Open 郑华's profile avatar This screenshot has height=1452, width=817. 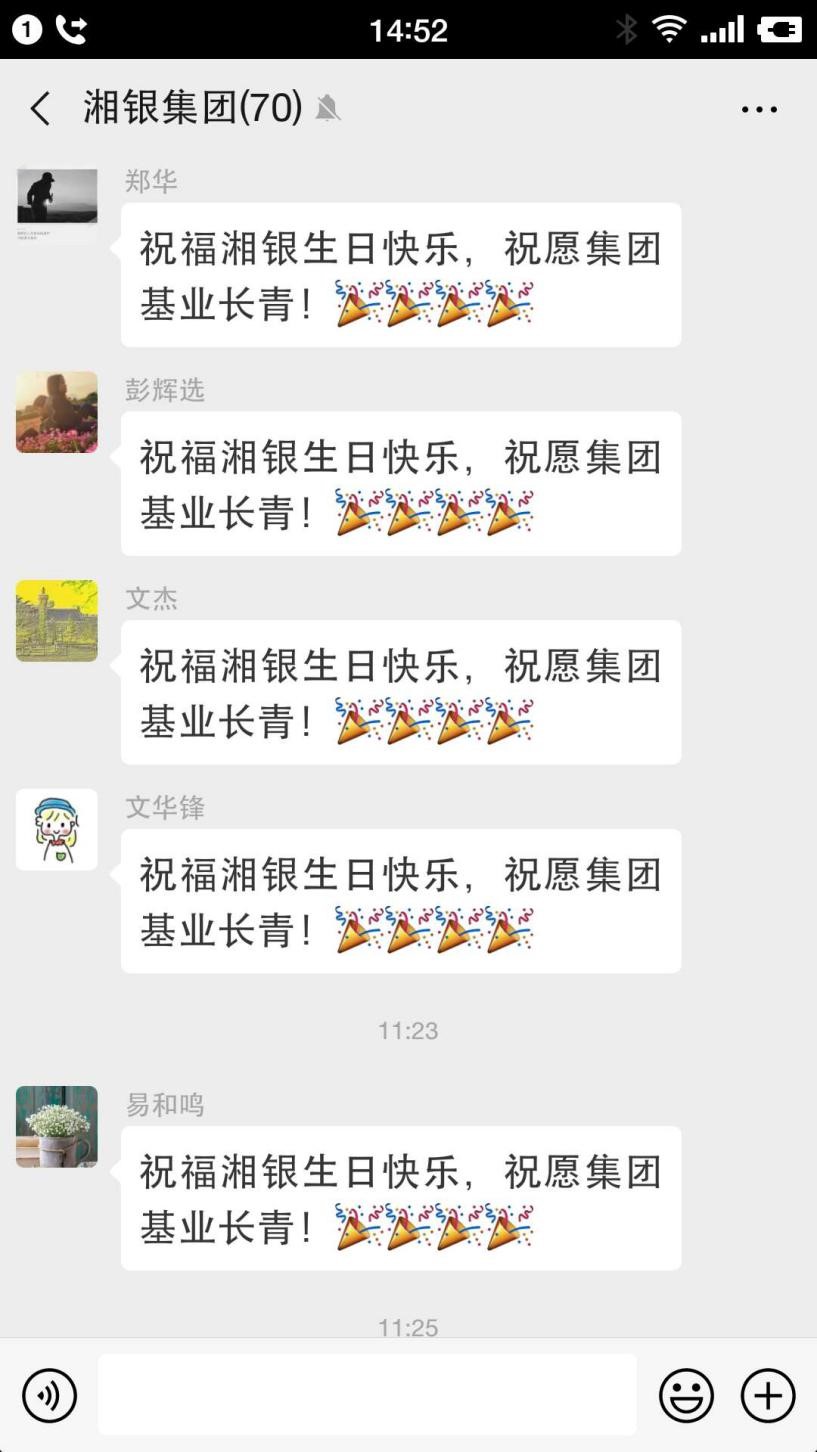pyautogui.click(x=56, y=204)
